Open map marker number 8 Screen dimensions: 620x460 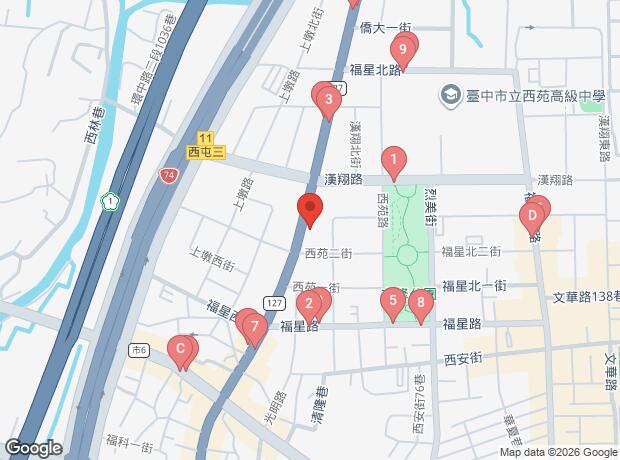pyautogui.click(x=421, y=302)
